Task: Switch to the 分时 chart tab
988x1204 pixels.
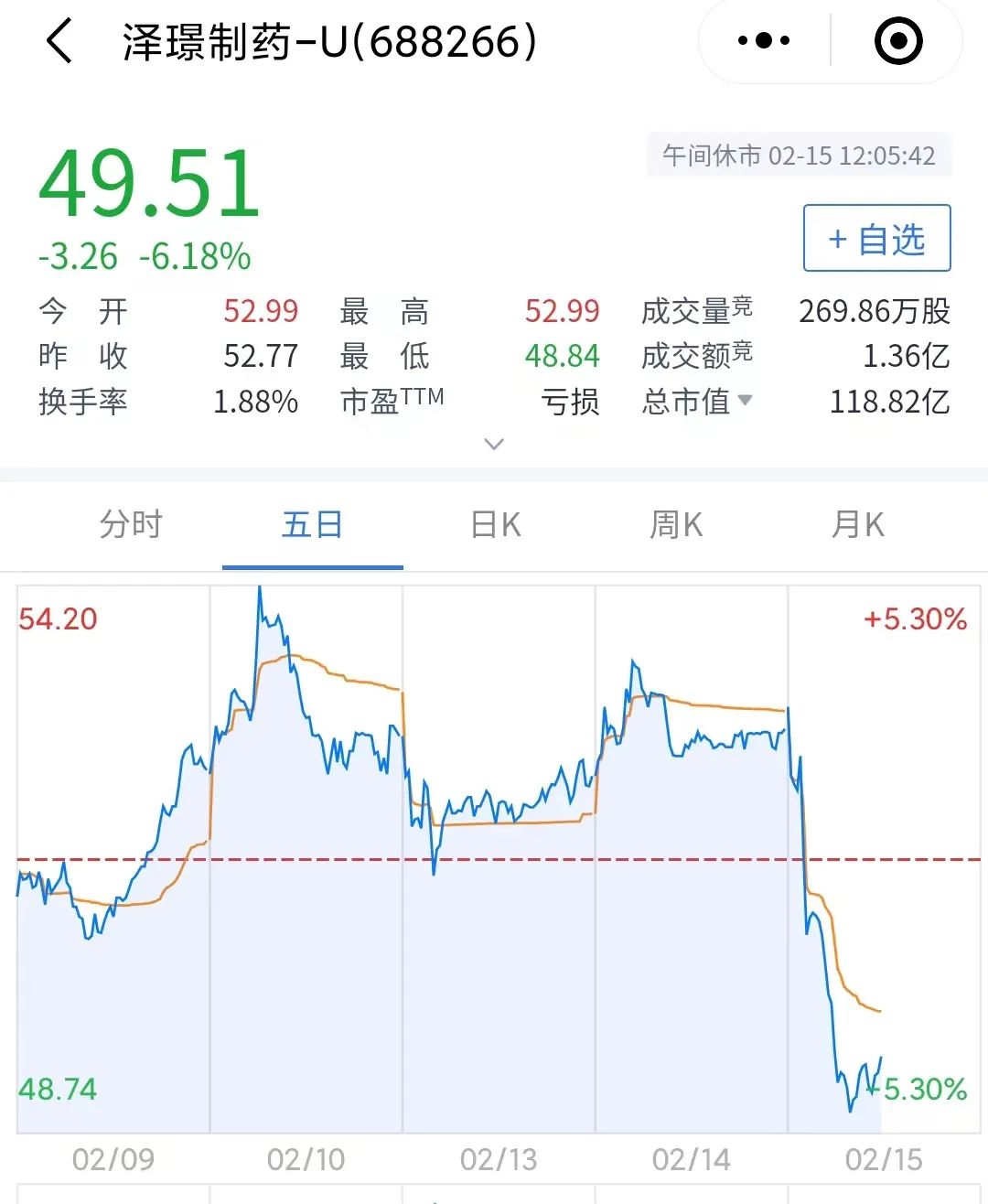Action: 131,525
